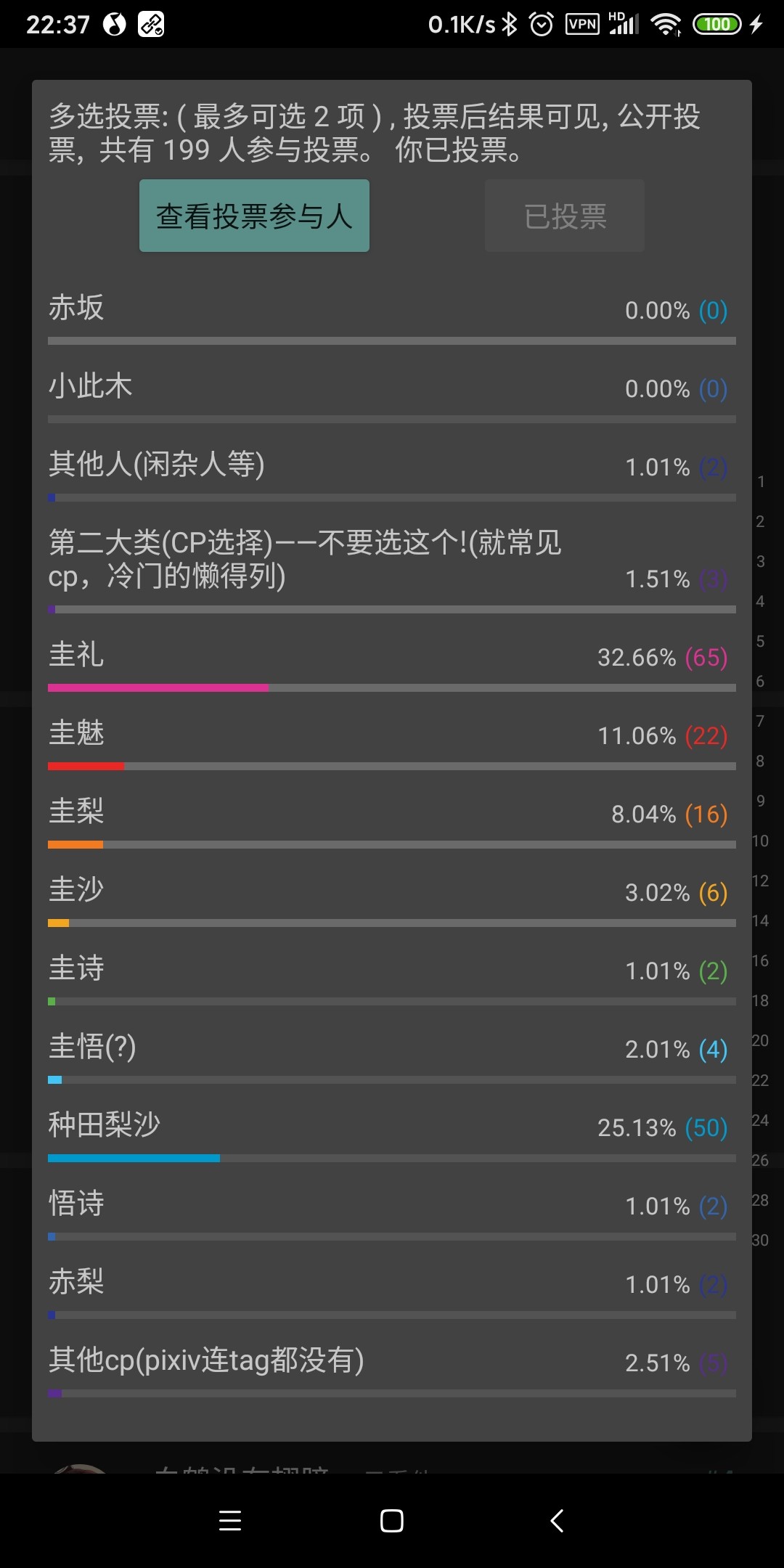Go back with the system back arrow
The width and height of the screenshot is (784, 1568).
(x=557, y=1520)
